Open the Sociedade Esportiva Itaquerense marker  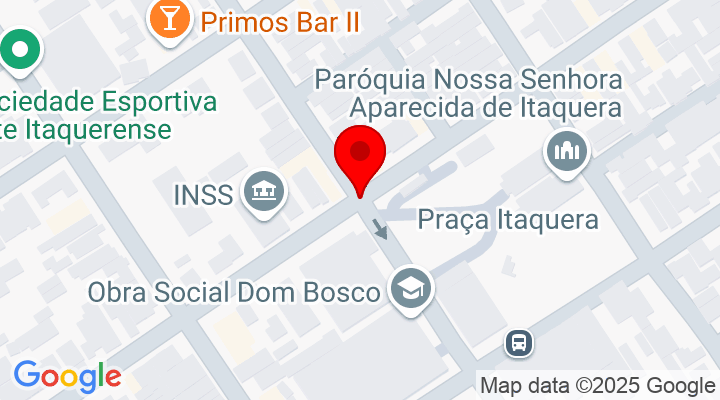pos(21,49)
